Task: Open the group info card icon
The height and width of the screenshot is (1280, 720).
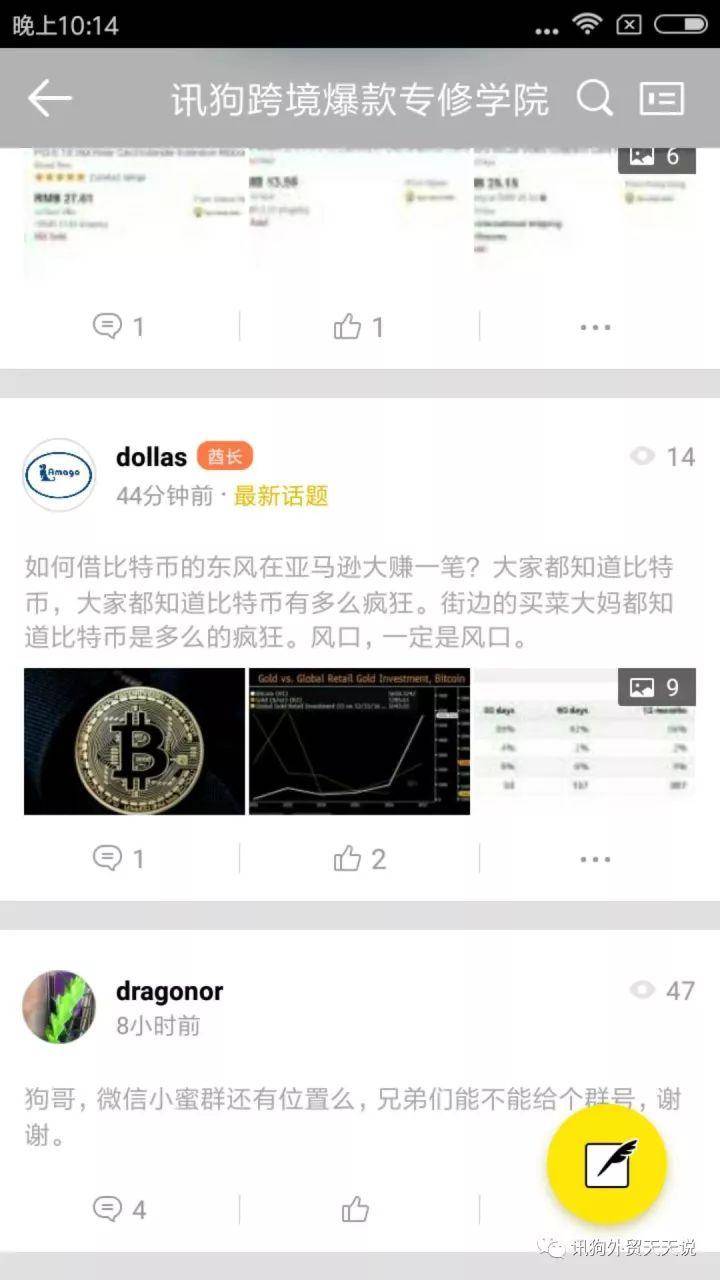Action: point(661,98)
